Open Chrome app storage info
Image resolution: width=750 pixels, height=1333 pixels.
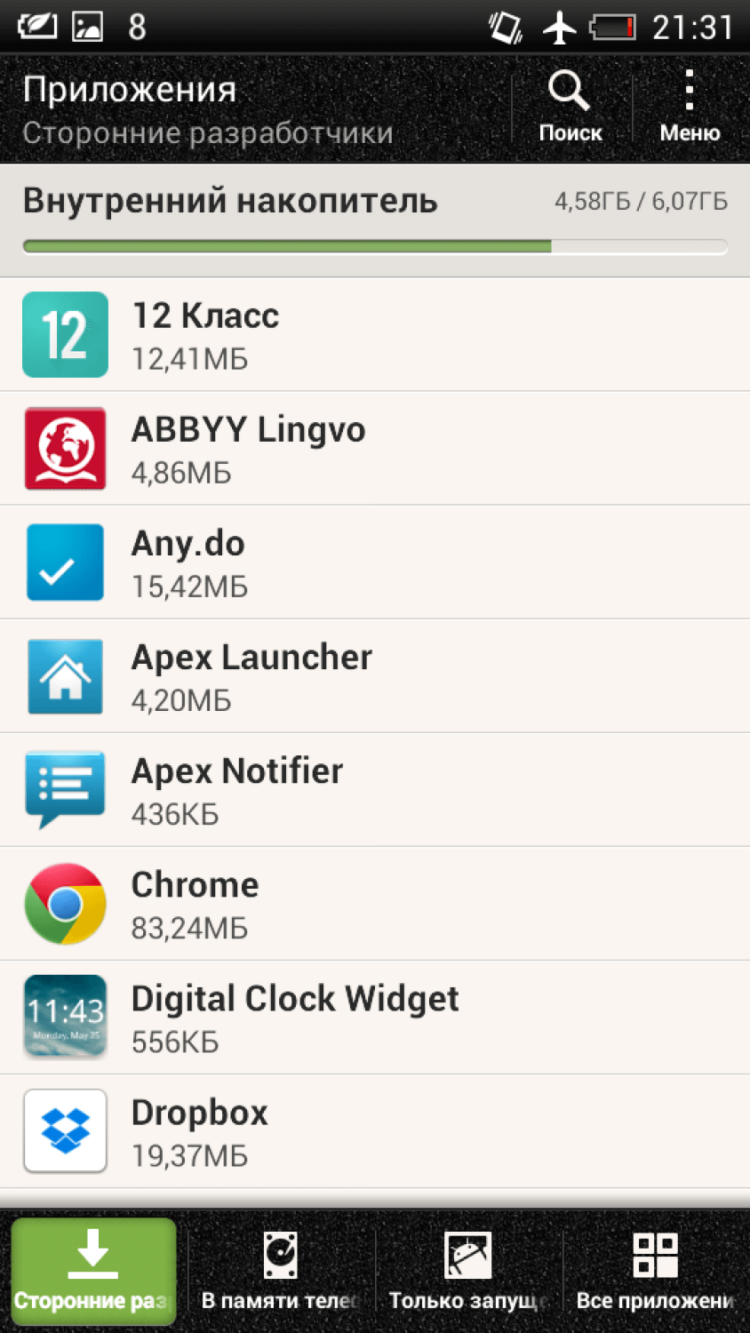[375, 904]
